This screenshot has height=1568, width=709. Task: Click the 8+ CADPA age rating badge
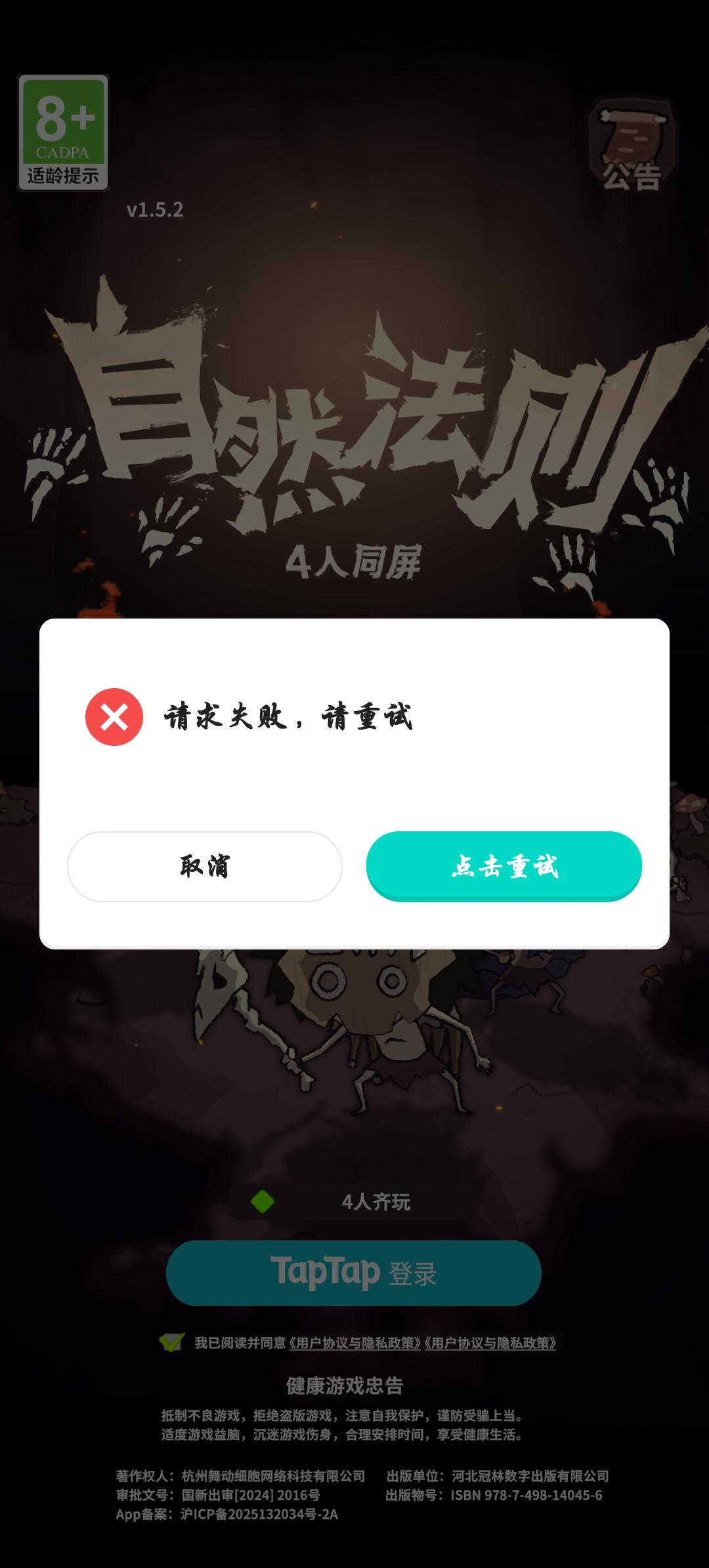pyautogui.click(x=63, y=125)
